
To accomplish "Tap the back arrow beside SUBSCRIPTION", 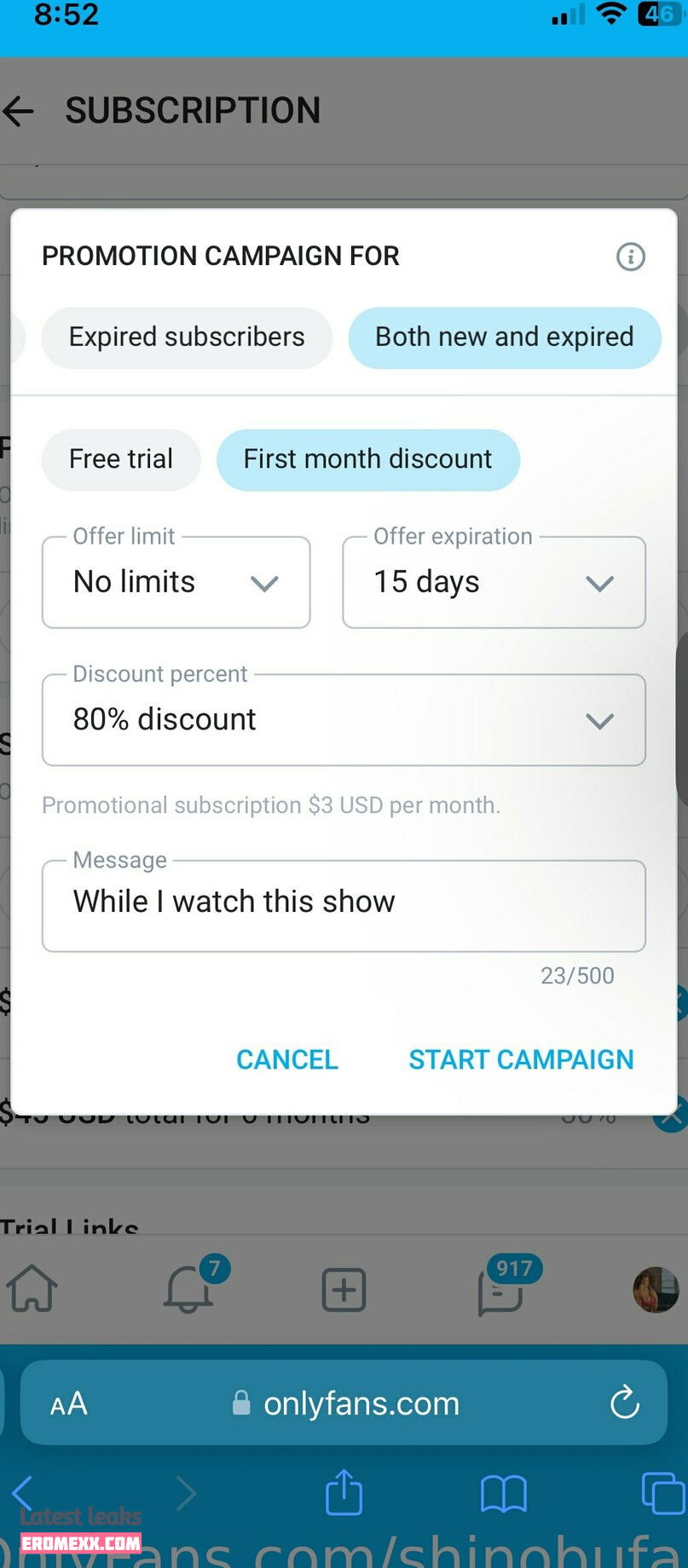I will click(19, 111).
